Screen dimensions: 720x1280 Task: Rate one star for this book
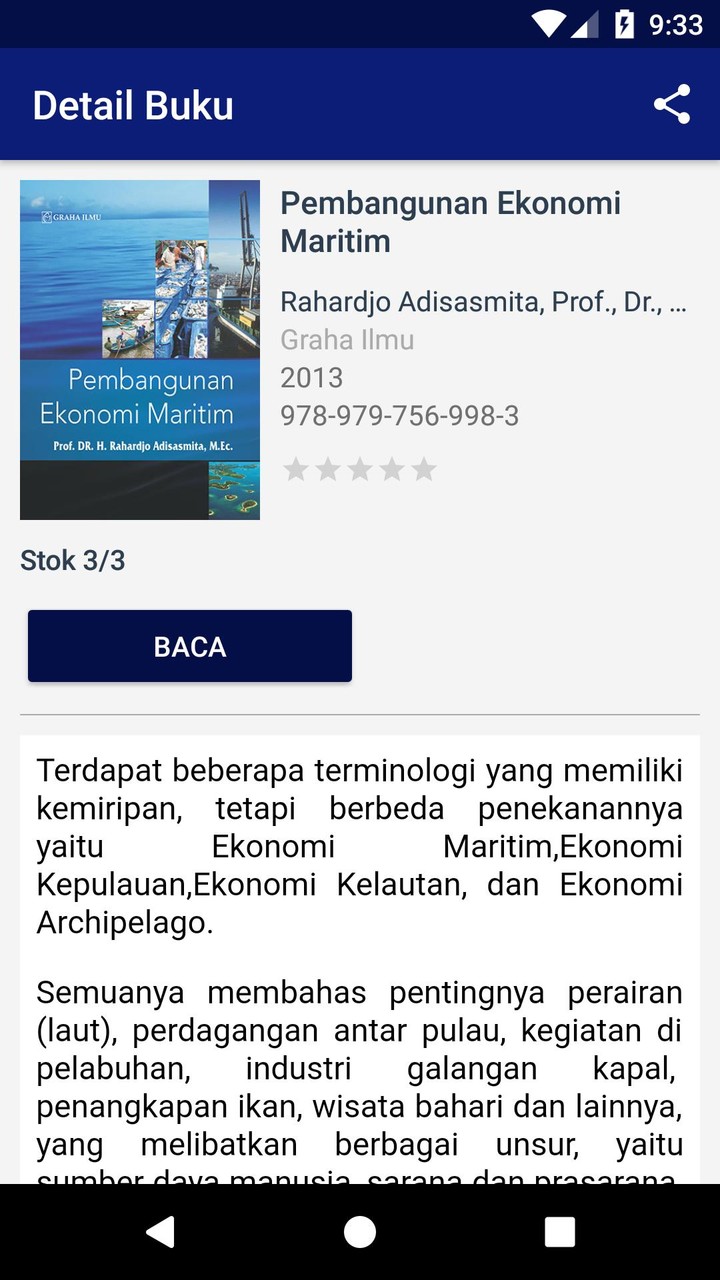coord(297,468)
